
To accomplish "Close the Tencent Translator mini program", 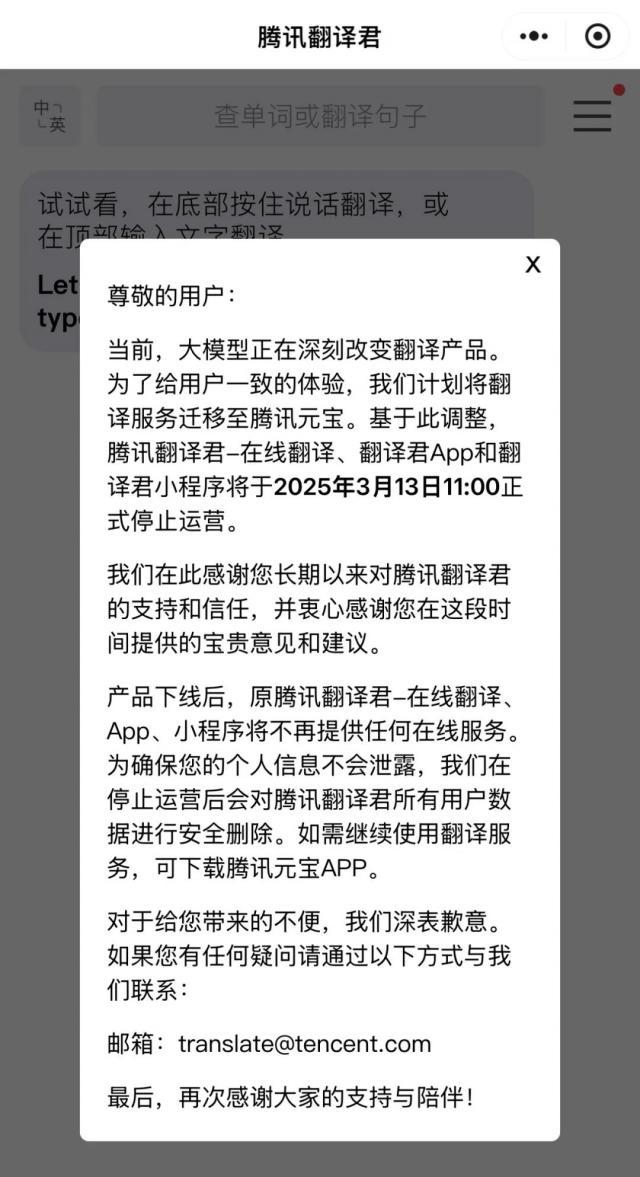I will pyautogui.click(x=597, y=37).
